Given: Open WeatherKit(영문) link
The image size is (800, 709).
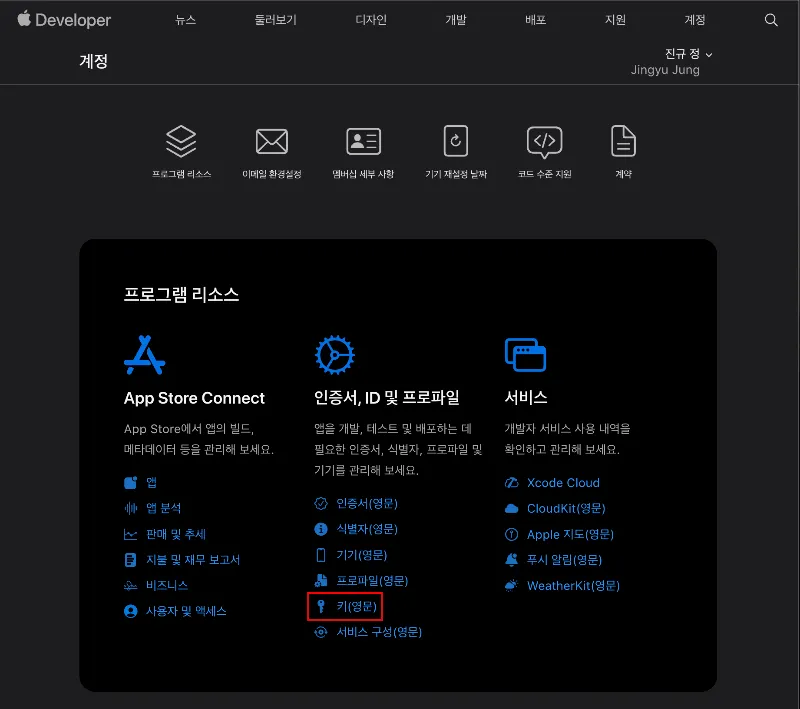Looking at the screenshot, I should pos(573,585).
